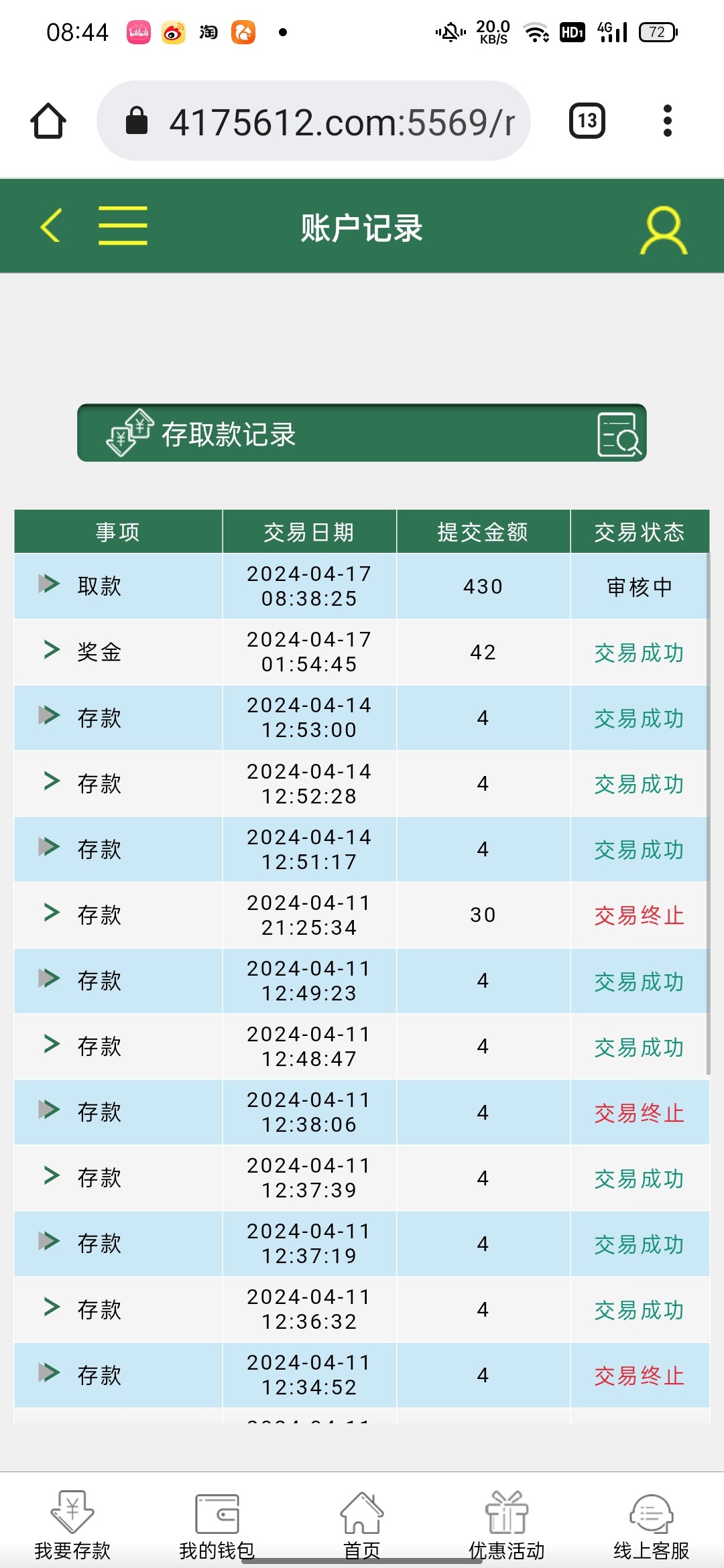This screenshot has width=724, height=1568.
Task: Expand the 奖金 row with amount 42
Action: point(51,649)
